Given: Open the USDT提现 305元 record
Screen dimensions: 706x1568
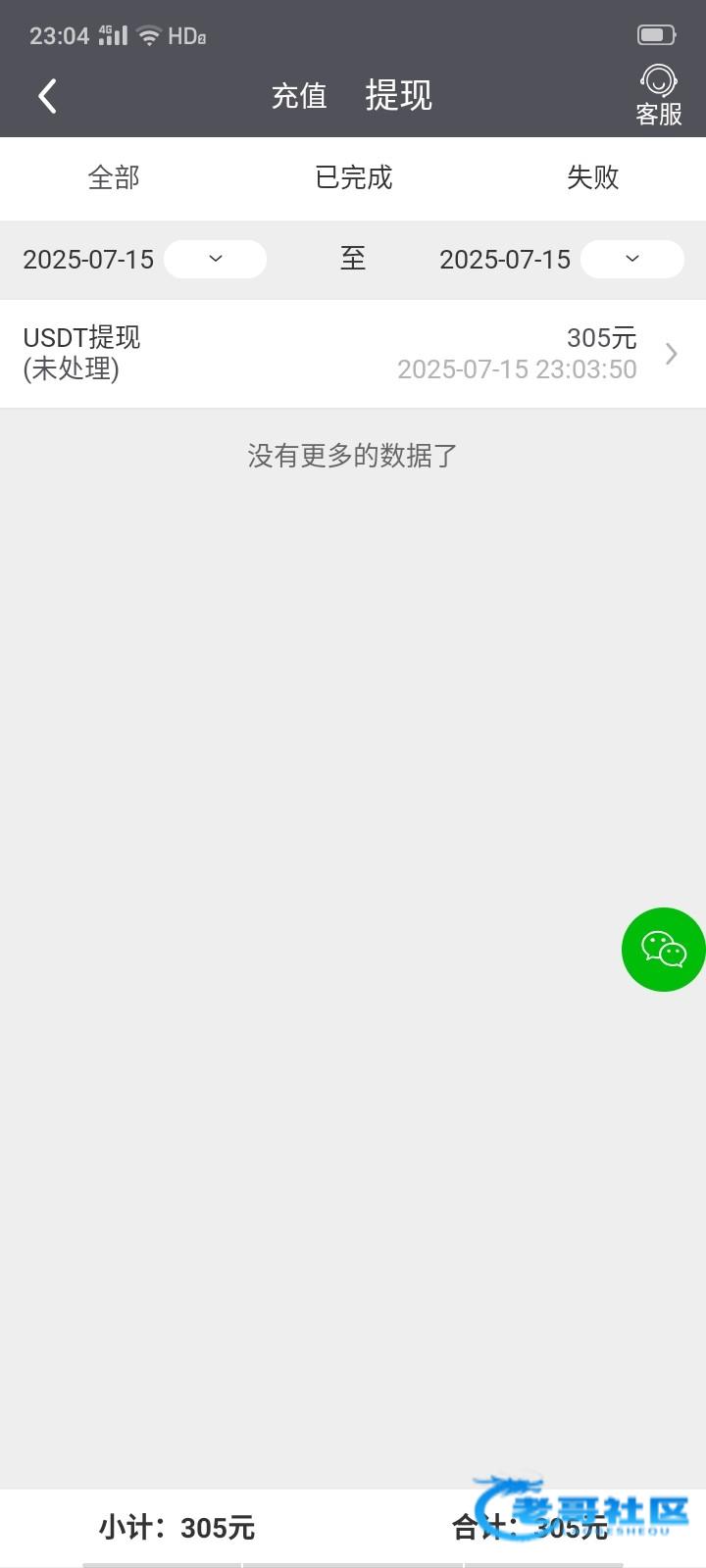Looking at the screenshot, I should 353,354.
